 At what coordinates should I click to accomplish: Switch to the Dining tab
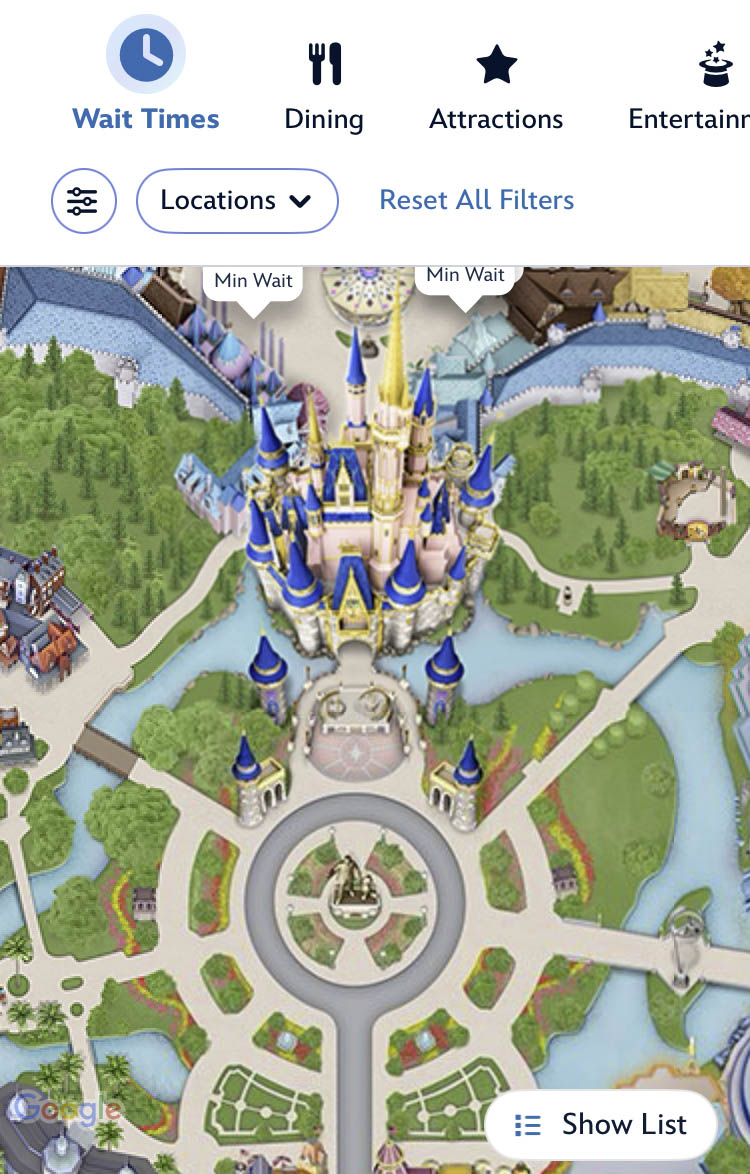pos(324,87)
